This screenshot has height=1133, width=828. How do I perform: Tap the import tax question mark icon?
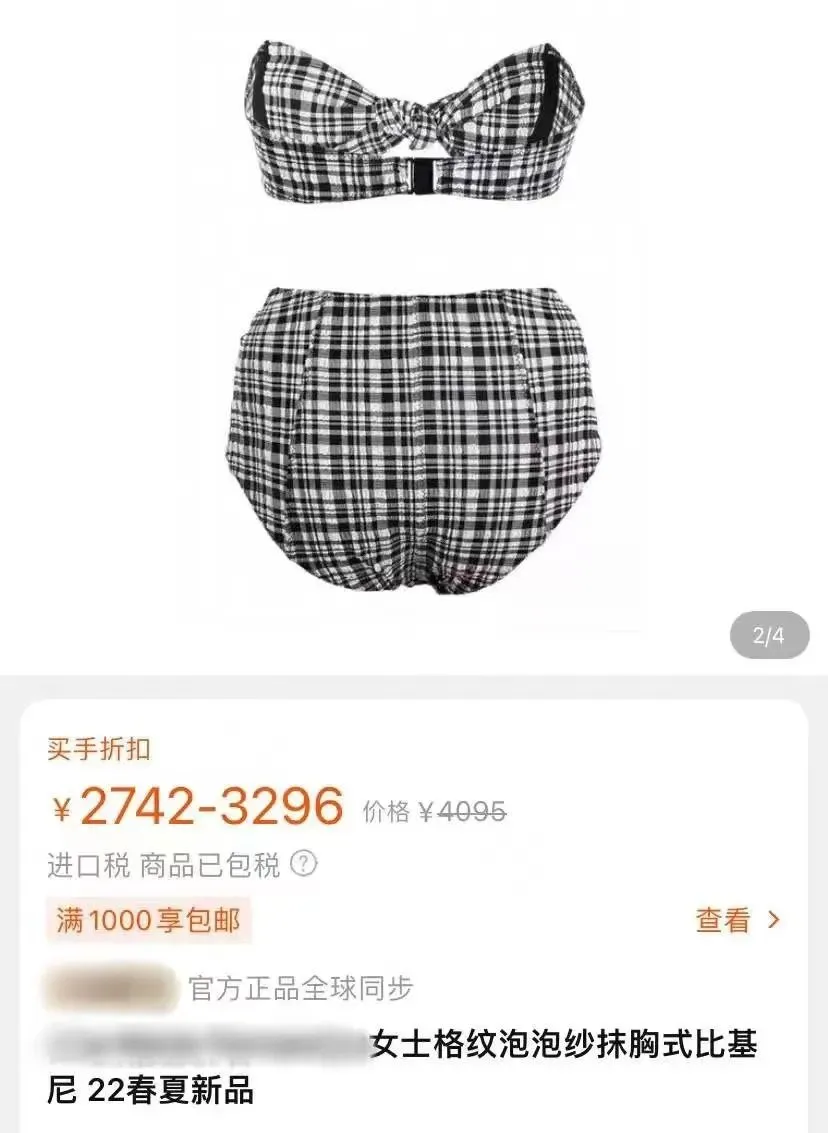point(303,863)
